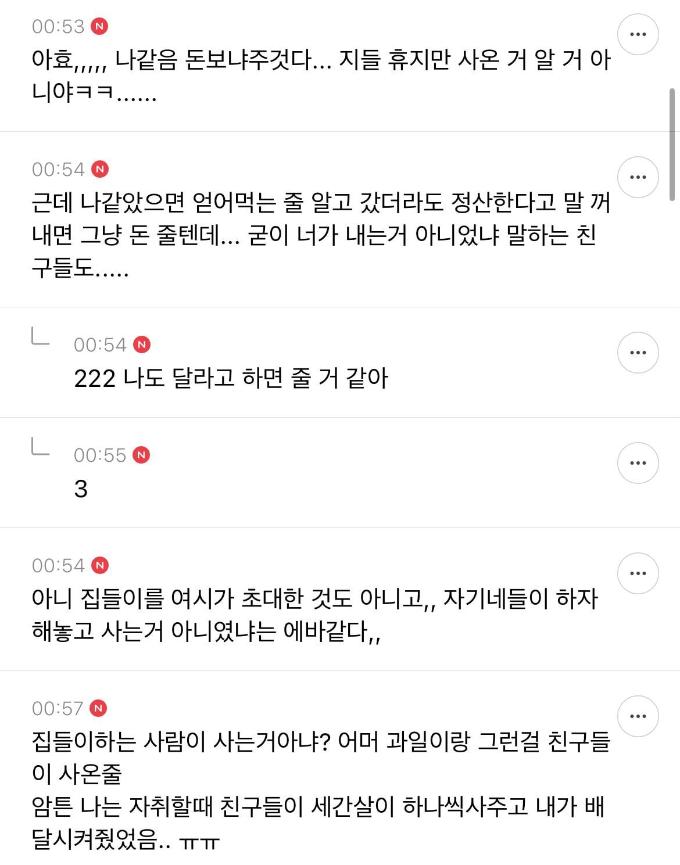Open more options for the reply "3"
Viewport: 680px width, 865px height.
(x=638, y=463)
